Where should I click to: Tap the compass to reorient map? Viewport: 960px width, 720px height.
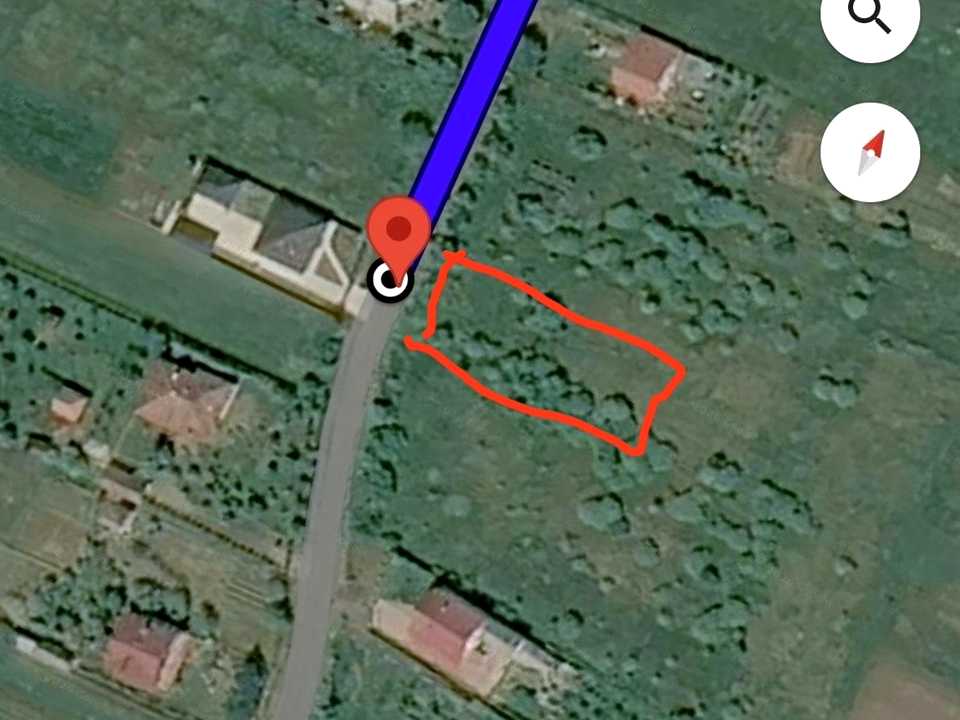pyautogui.click(x=870, y=152)
